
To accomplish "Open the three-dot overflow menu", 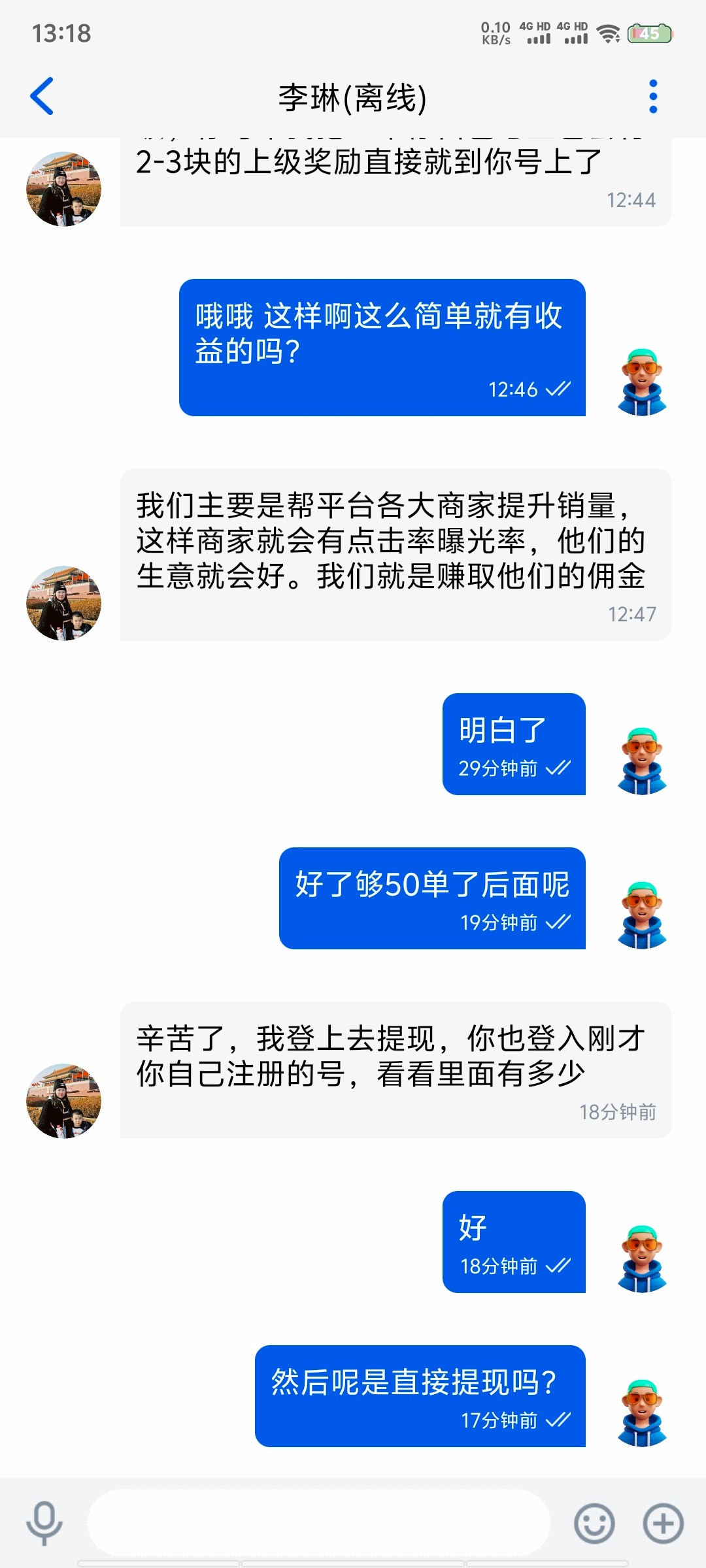I will click(652, 97).
